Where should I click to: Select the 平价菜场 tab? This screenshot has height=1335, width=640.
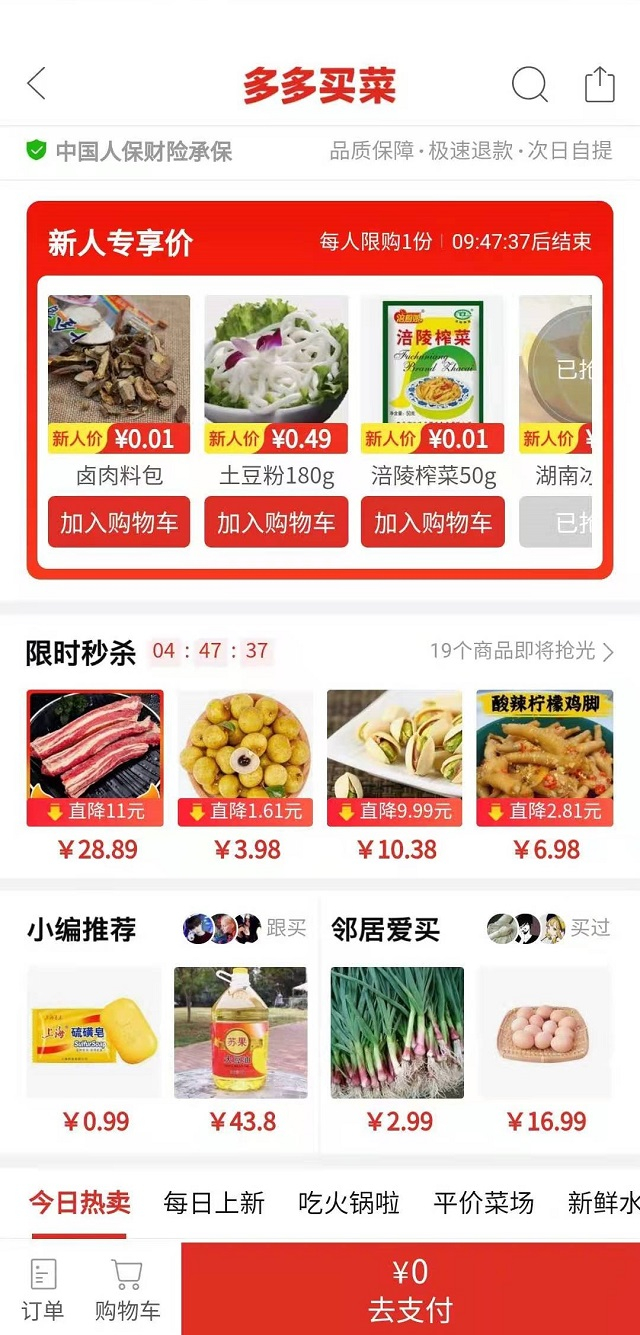pos(484,1203)
